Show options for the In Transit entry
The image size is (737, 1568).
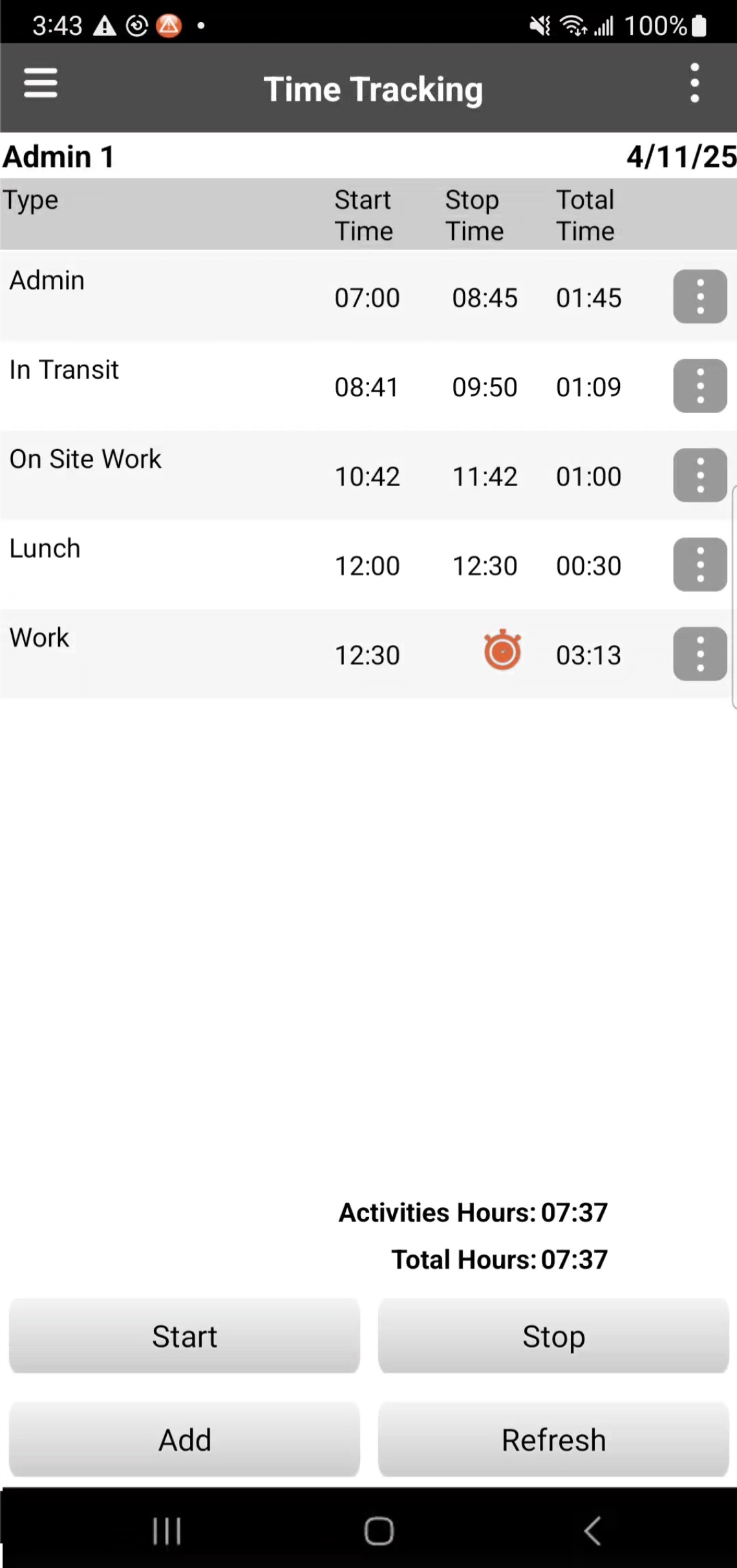click(x=700, y=386)
